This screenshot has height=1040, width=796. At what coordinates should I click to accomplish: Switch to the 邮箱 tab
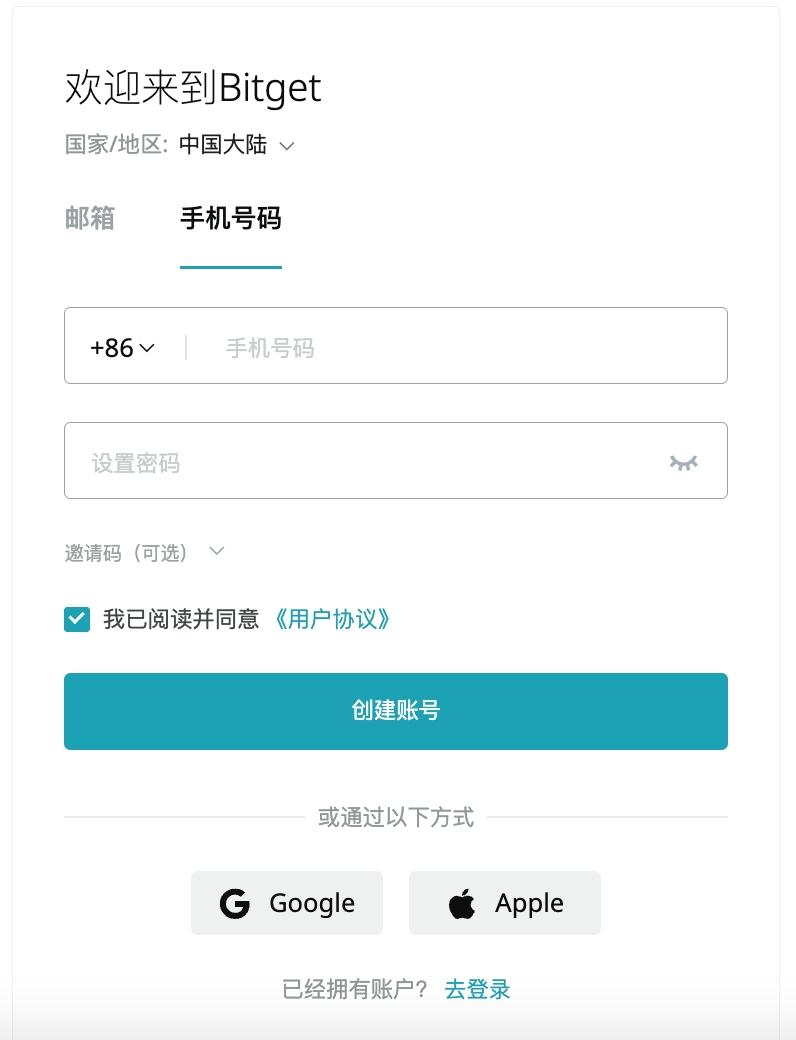(91, 219)
